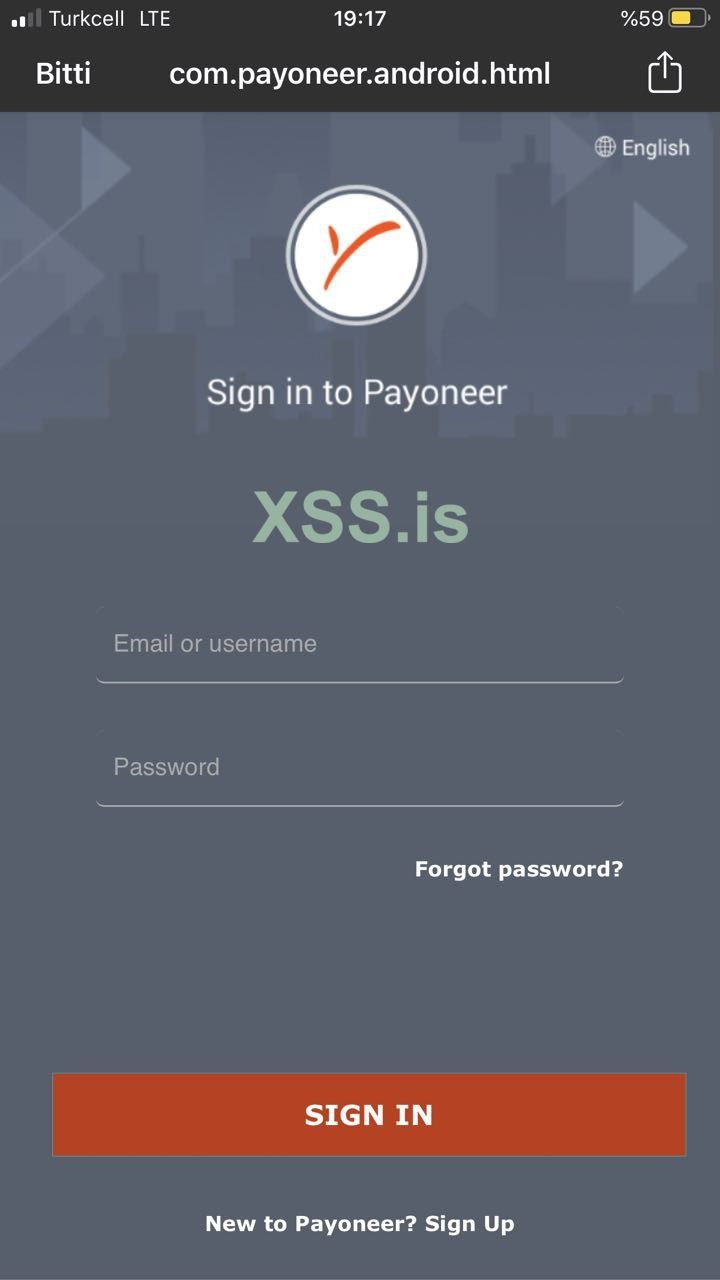
Task: Tap the share icon in top bar
Action: click(x=664, y=73)
